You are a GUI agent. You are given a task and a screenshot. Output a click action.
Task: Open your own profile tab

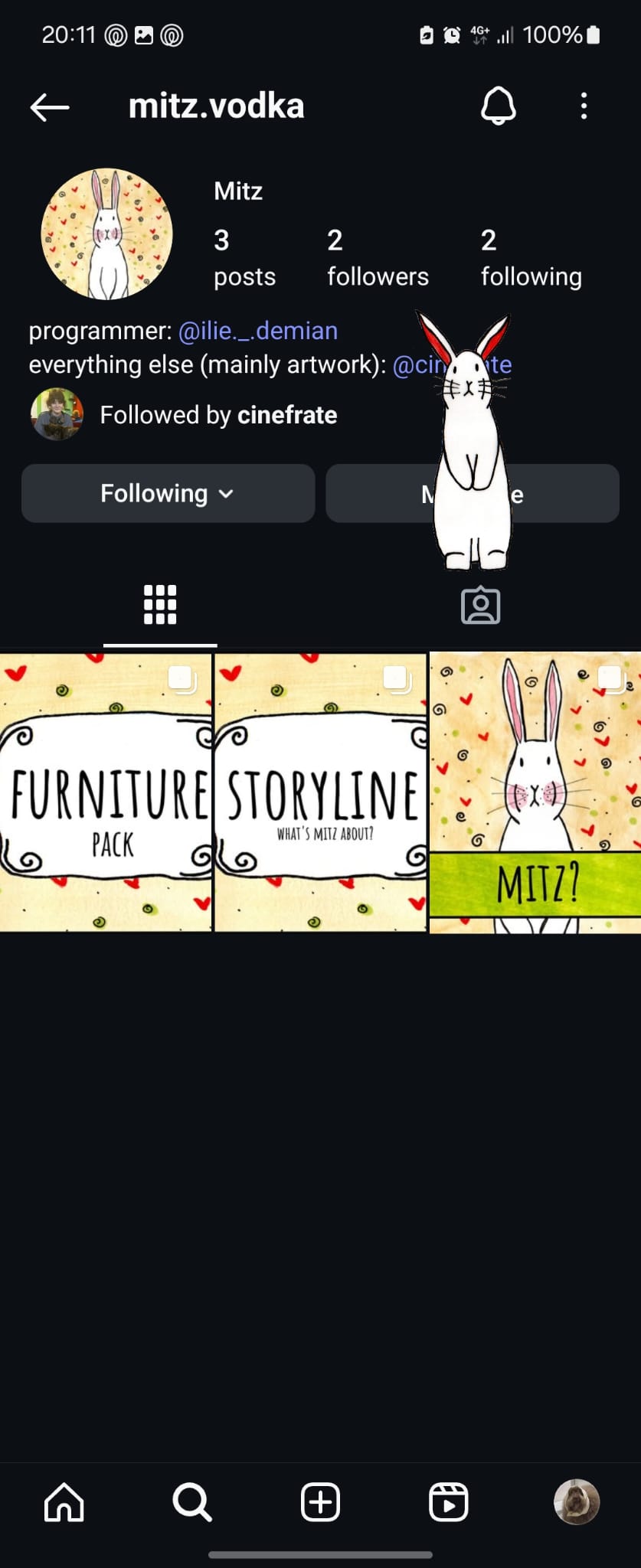click(576, 1502)
